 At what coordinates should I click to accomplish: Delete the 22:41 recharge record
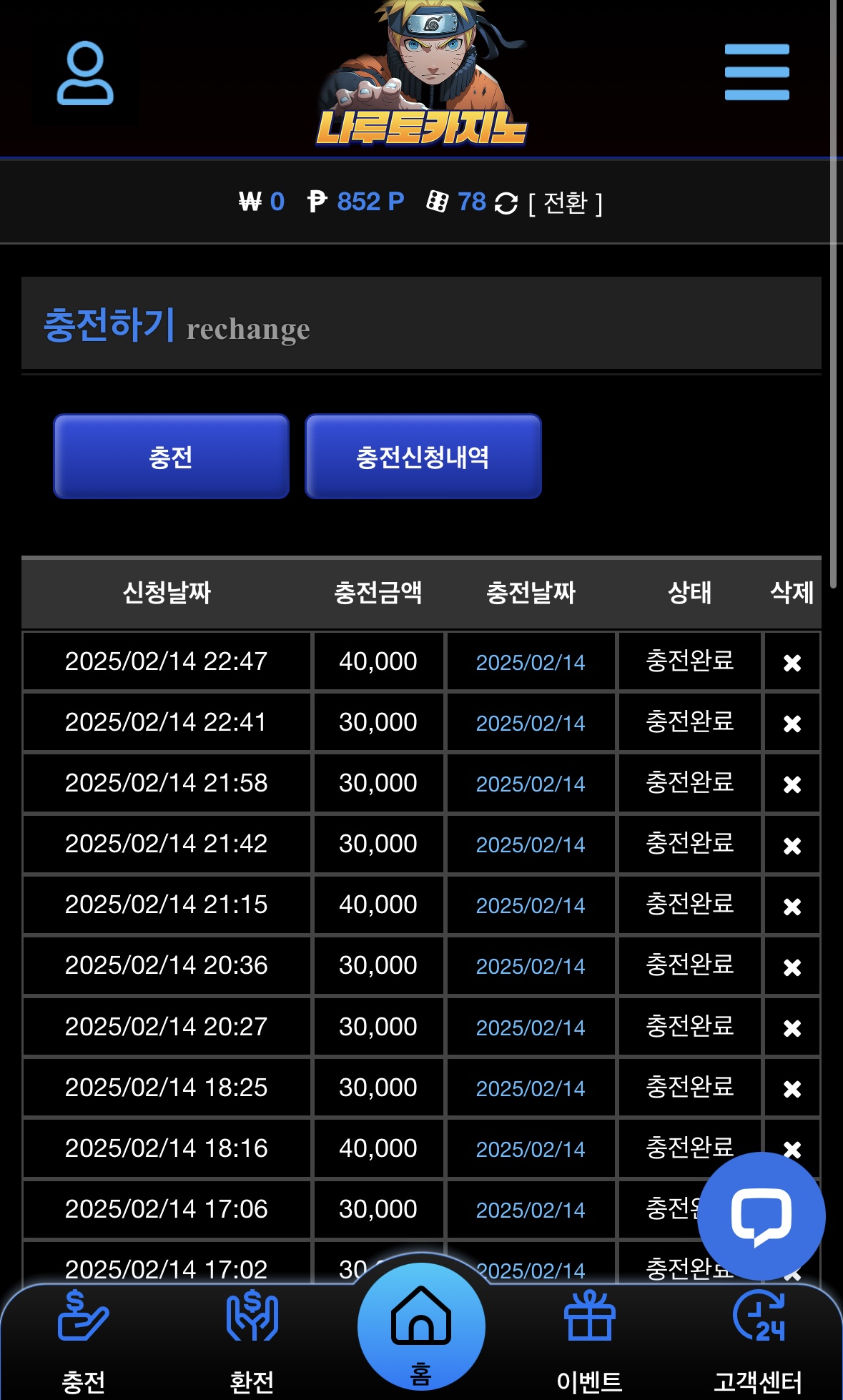[792, 723]
